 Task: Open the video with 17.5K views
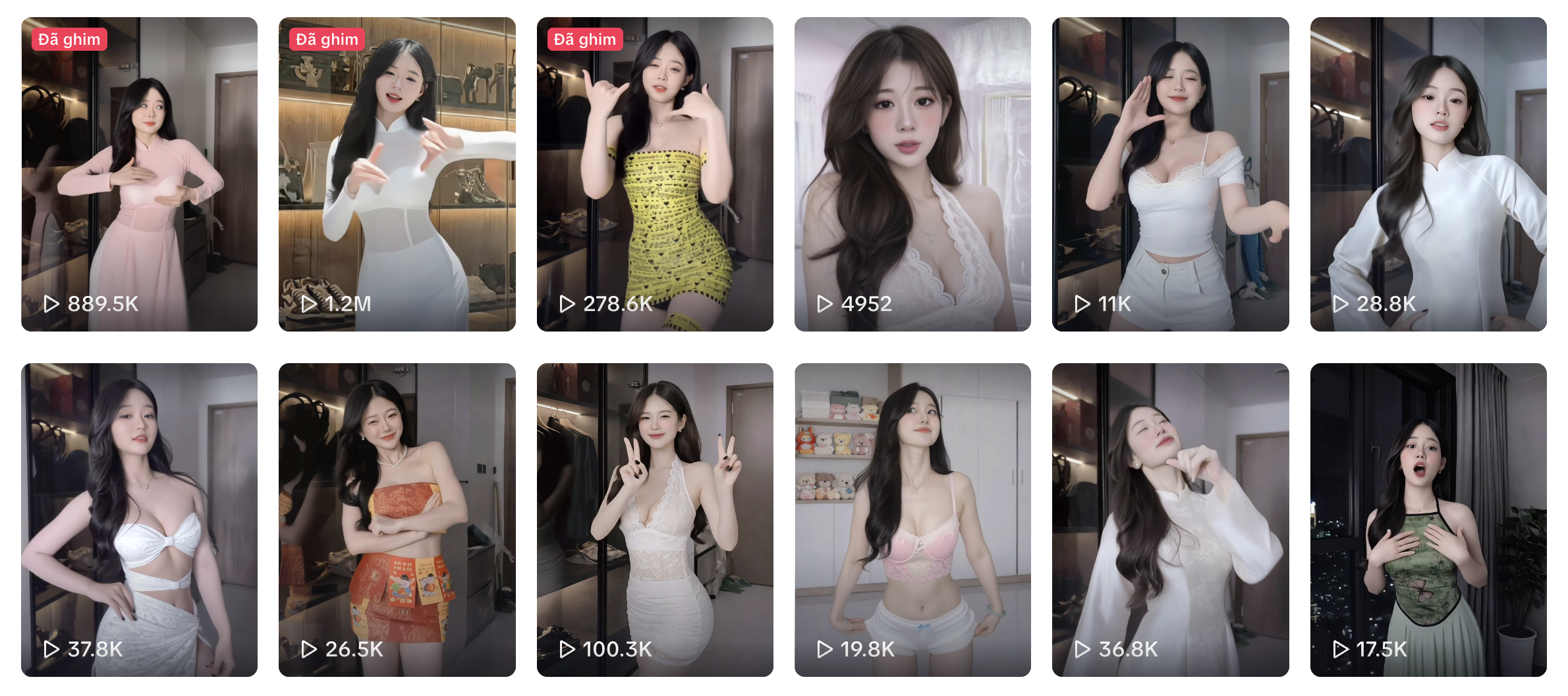click(1428, 519)
